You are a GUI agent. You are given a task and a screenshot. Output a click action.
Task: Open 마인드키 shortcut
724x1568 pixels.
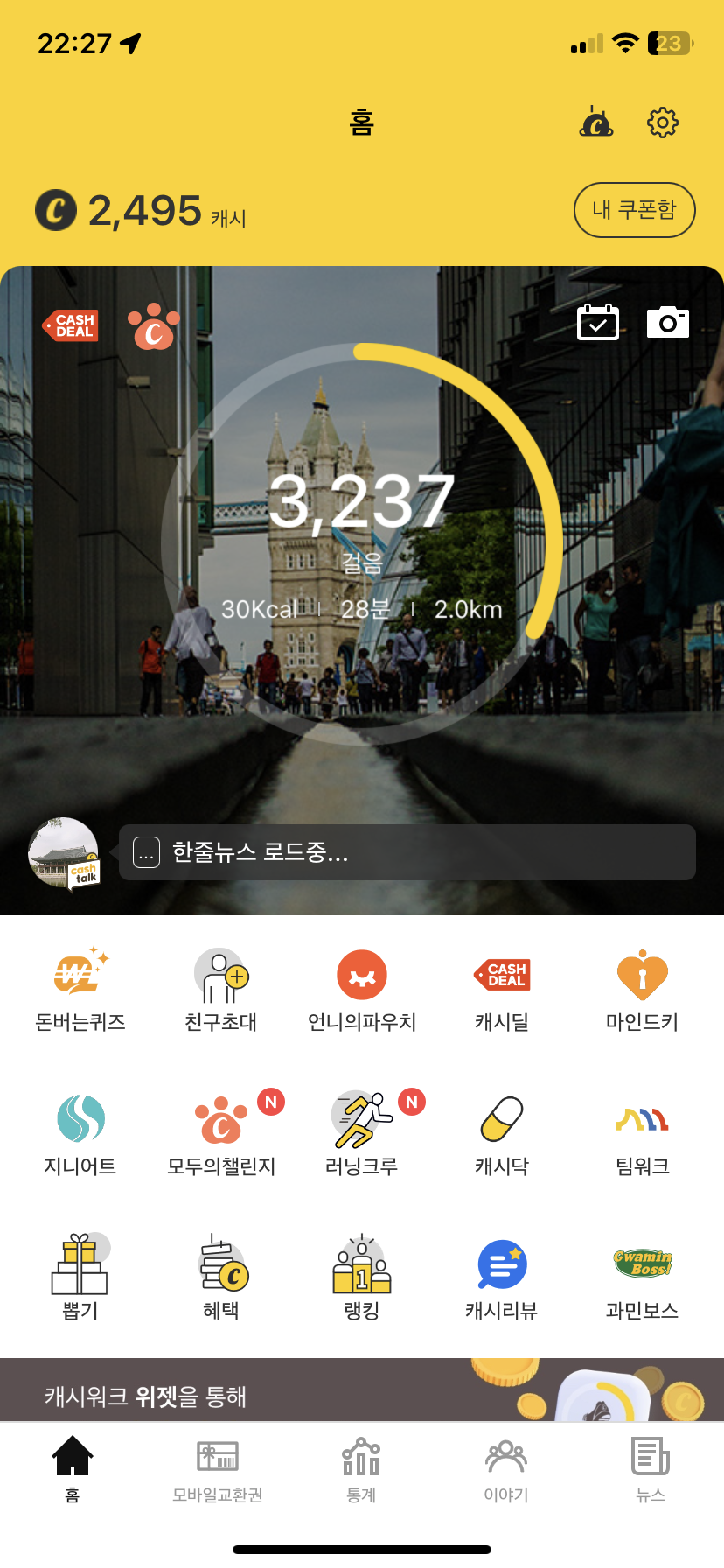643,990
